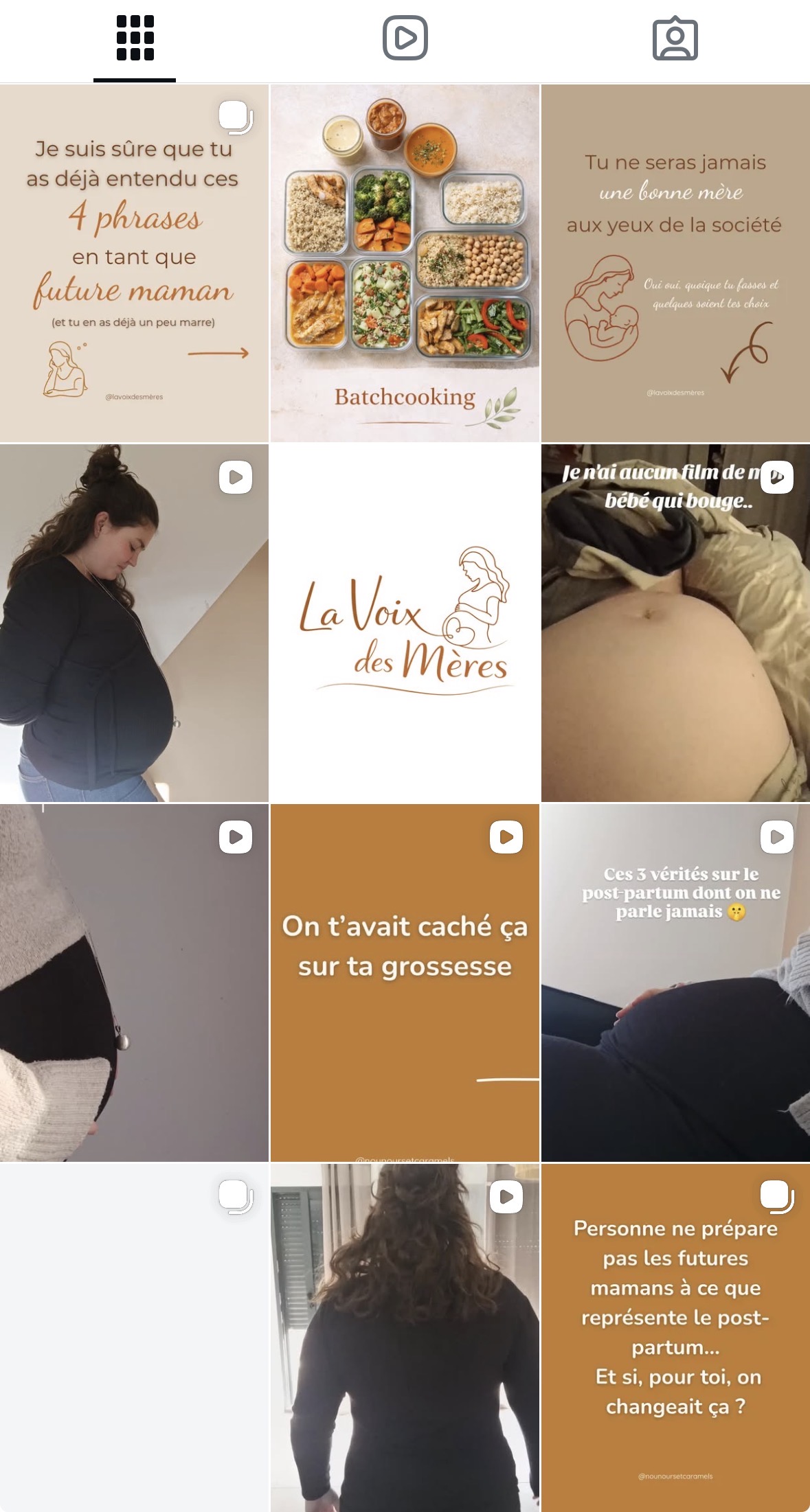Screen dimensions: 810x1512
Task: Play the 'Je n'ai aucun film' bébé qui bouge reel
Action: (x=675, y=623)
